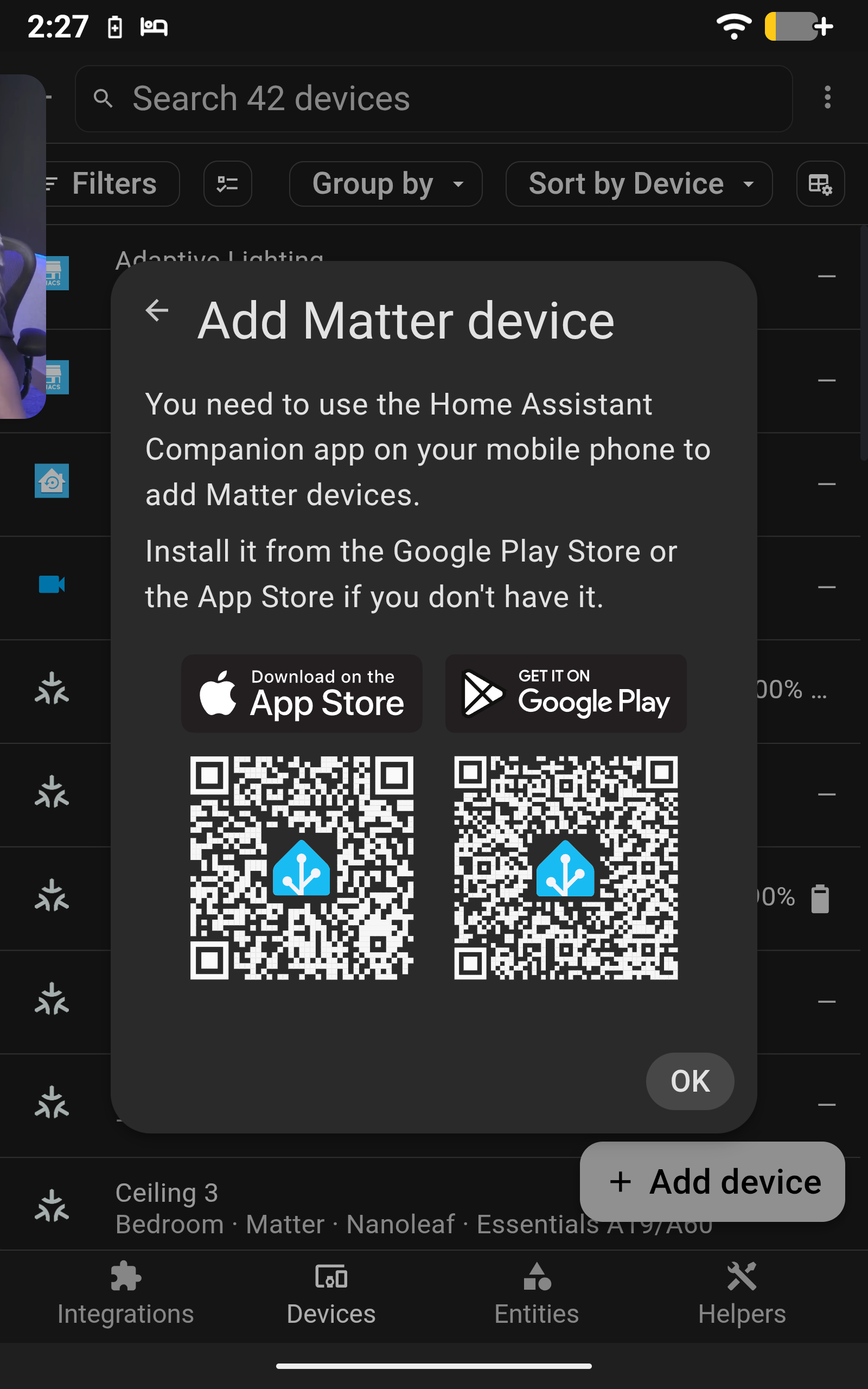Screen dimensions: 868x1389
Task: Go back from Add Matter device dialog
Action: pos(157,310)
